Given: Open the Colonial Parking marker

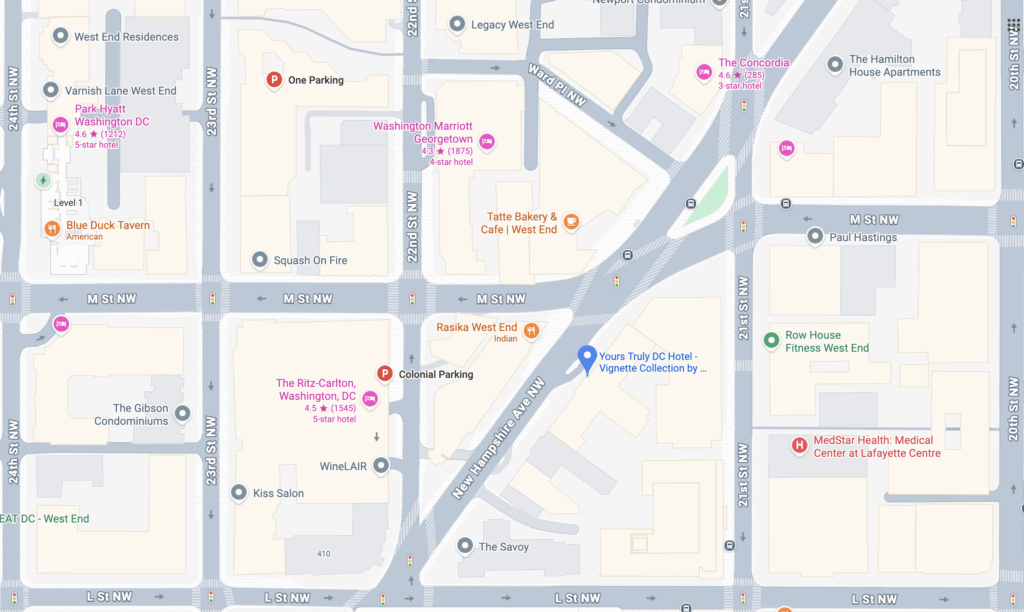Looking at the screenshot, I should [x=384, y=374].
